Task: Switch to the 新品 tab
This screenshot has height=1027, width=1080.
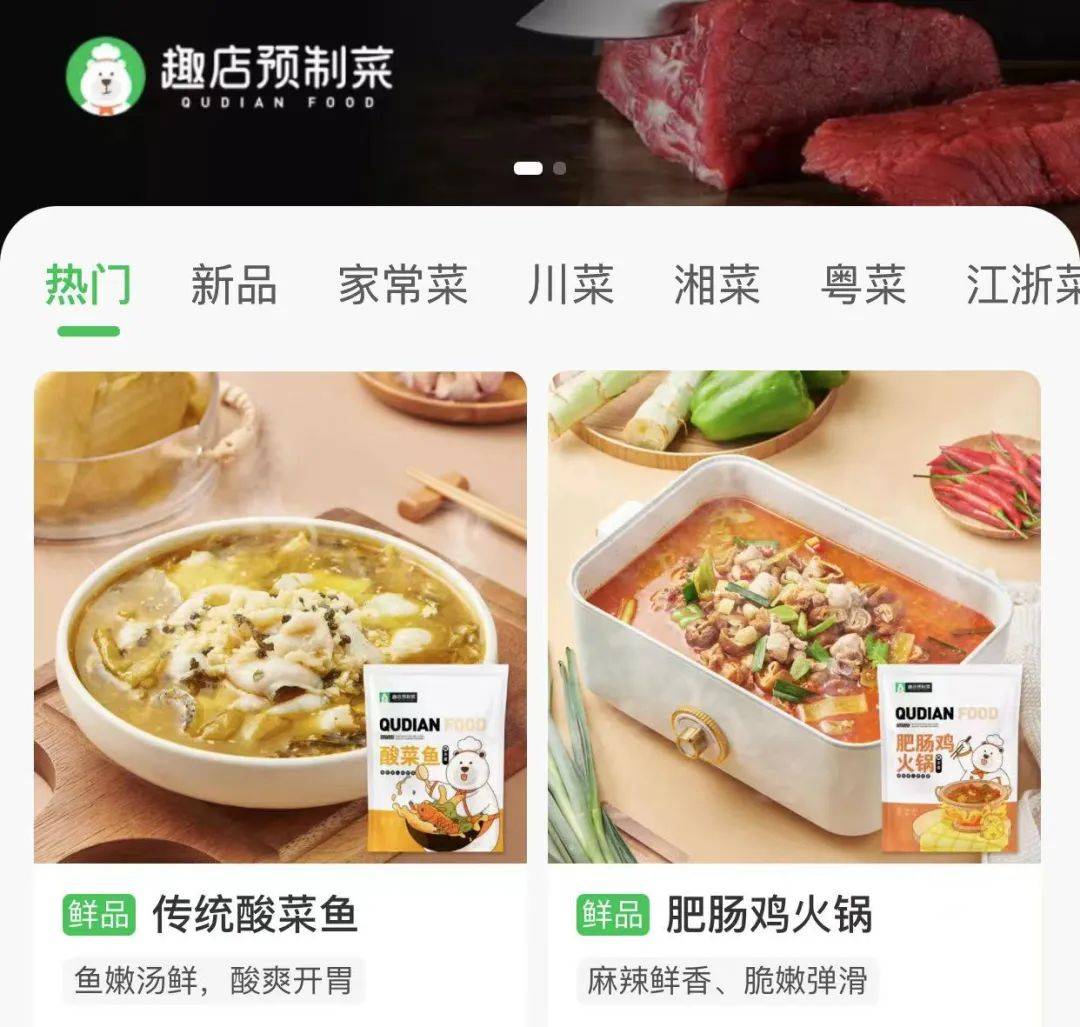Action: point(233,285)
